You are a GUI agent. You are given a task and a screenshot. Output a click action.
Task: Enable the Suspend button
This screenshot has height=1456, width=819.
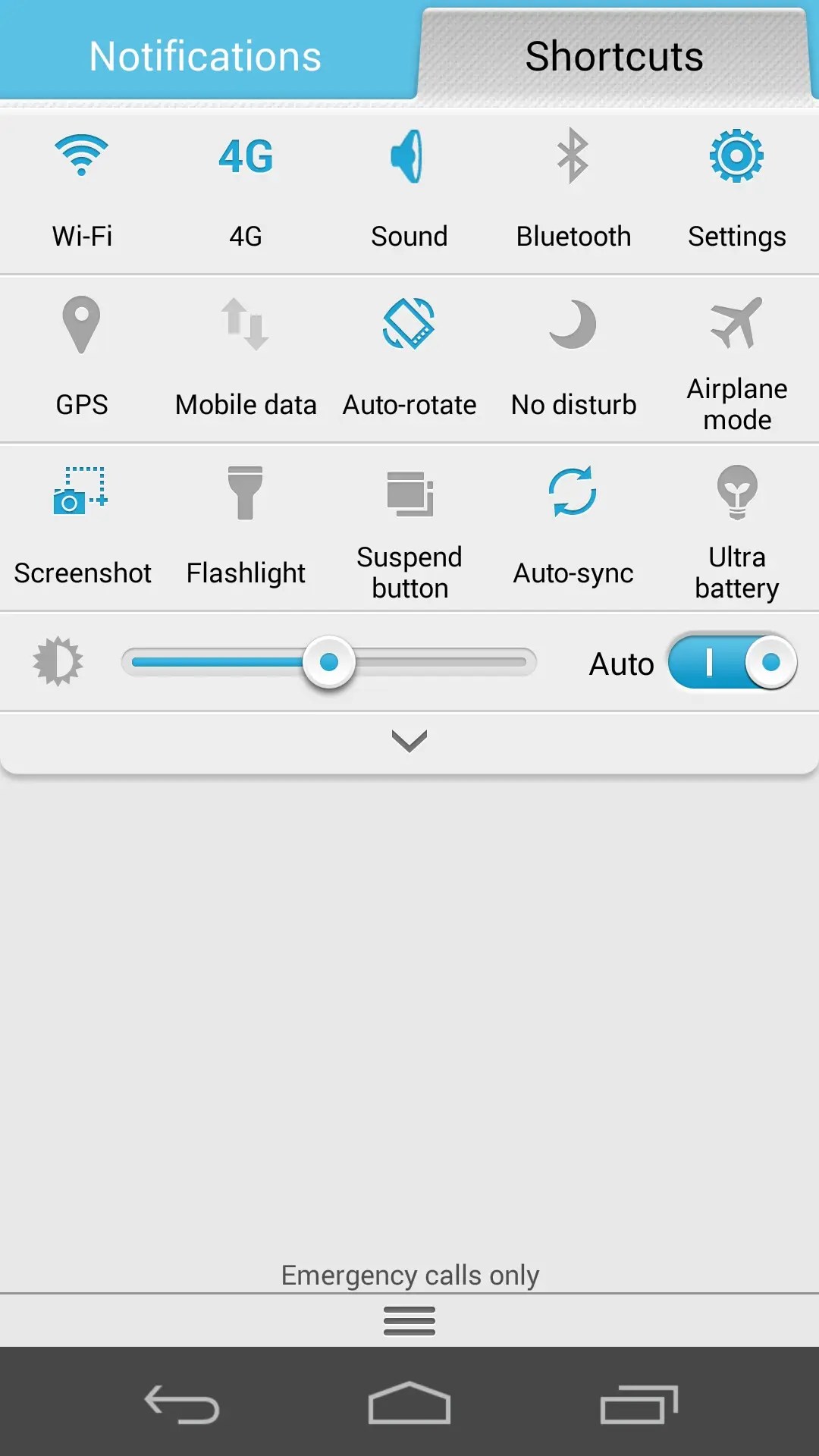tap(409, 529)
